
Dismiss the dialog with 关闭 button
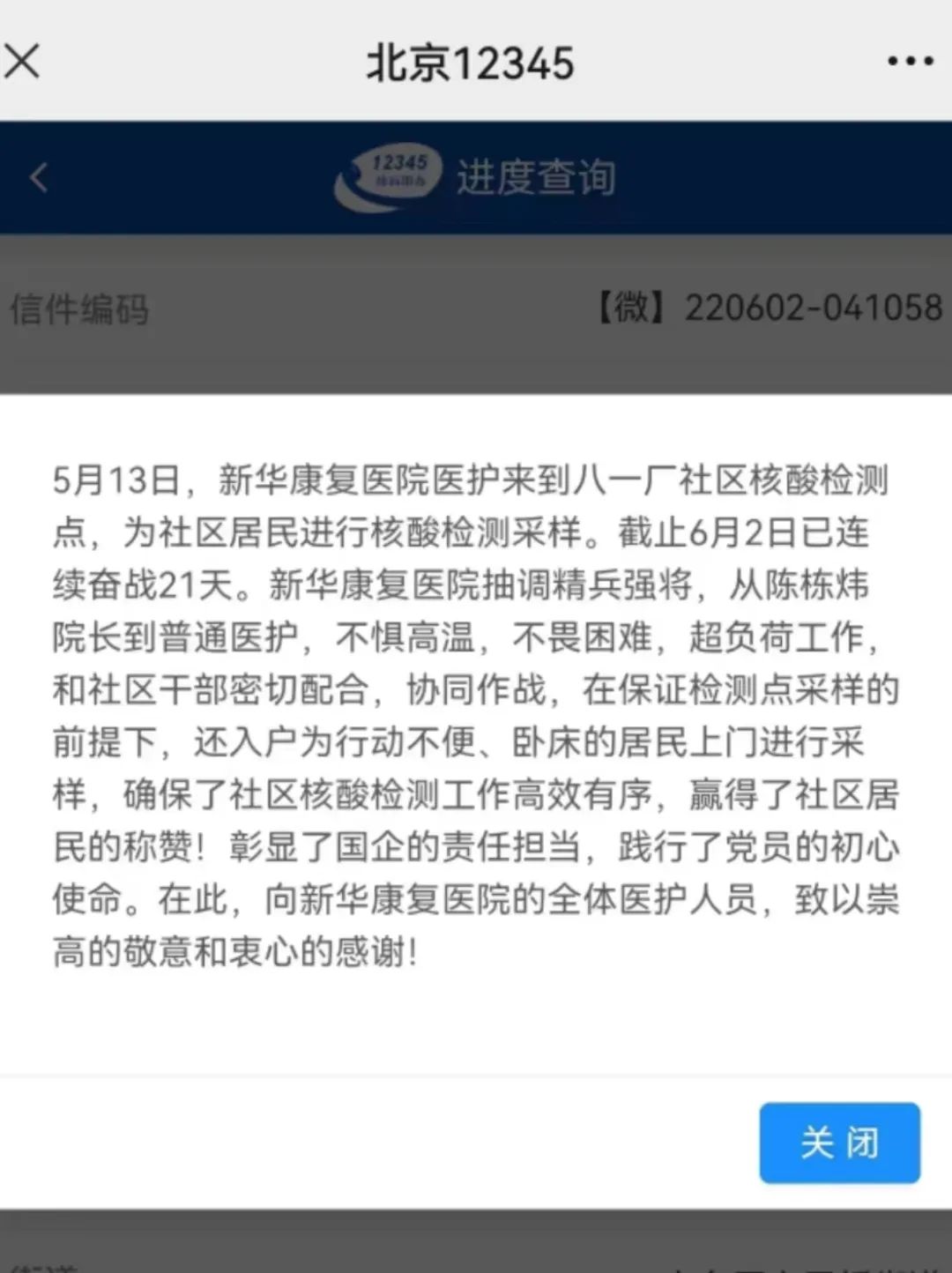pos(839,1143)
